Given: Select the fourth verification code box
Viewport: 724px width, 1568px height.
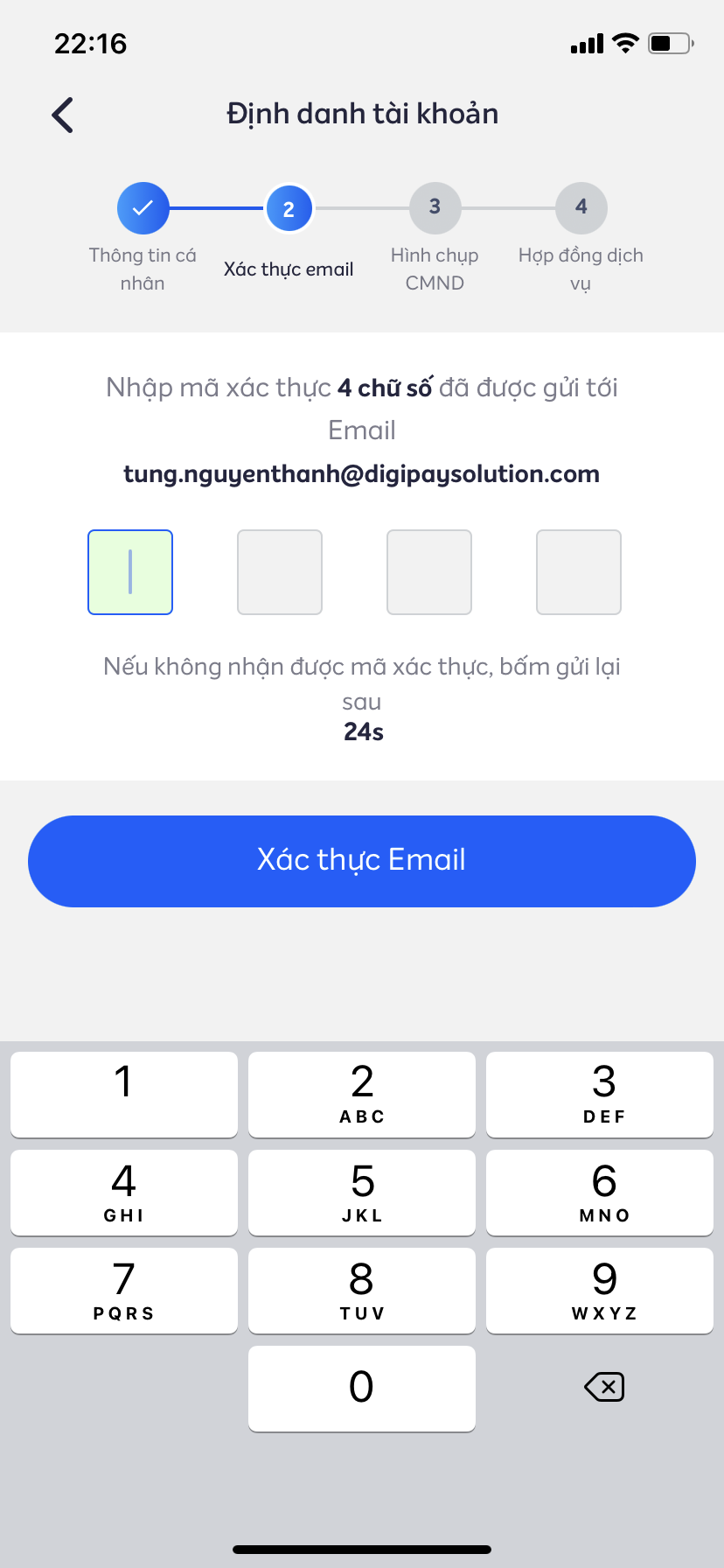Looking at the screenshot, I should click(x=579, y=572).
